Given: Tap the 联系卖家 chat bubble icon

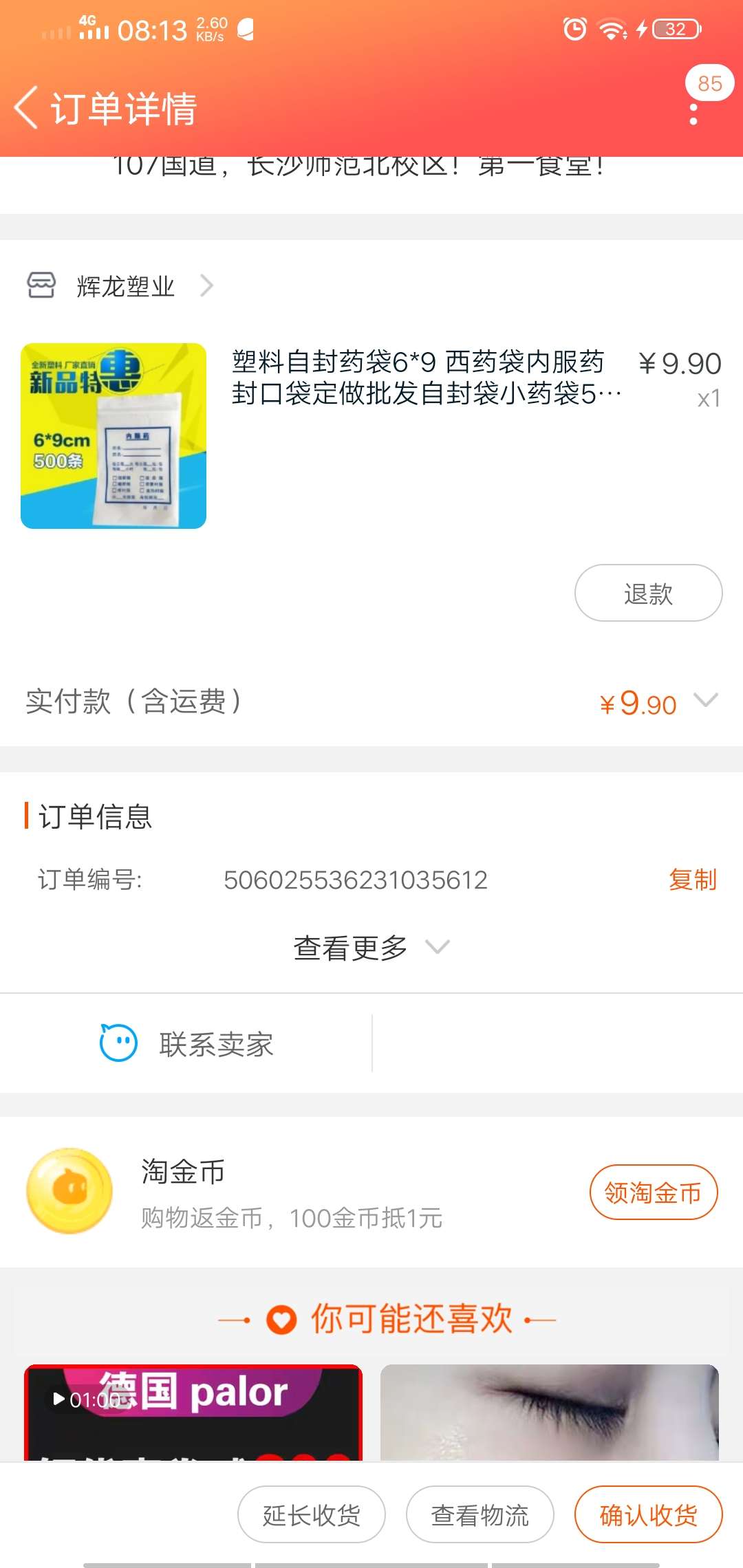Looking at the screenshot, I should pyautogui.click(x=118, y=1043).
